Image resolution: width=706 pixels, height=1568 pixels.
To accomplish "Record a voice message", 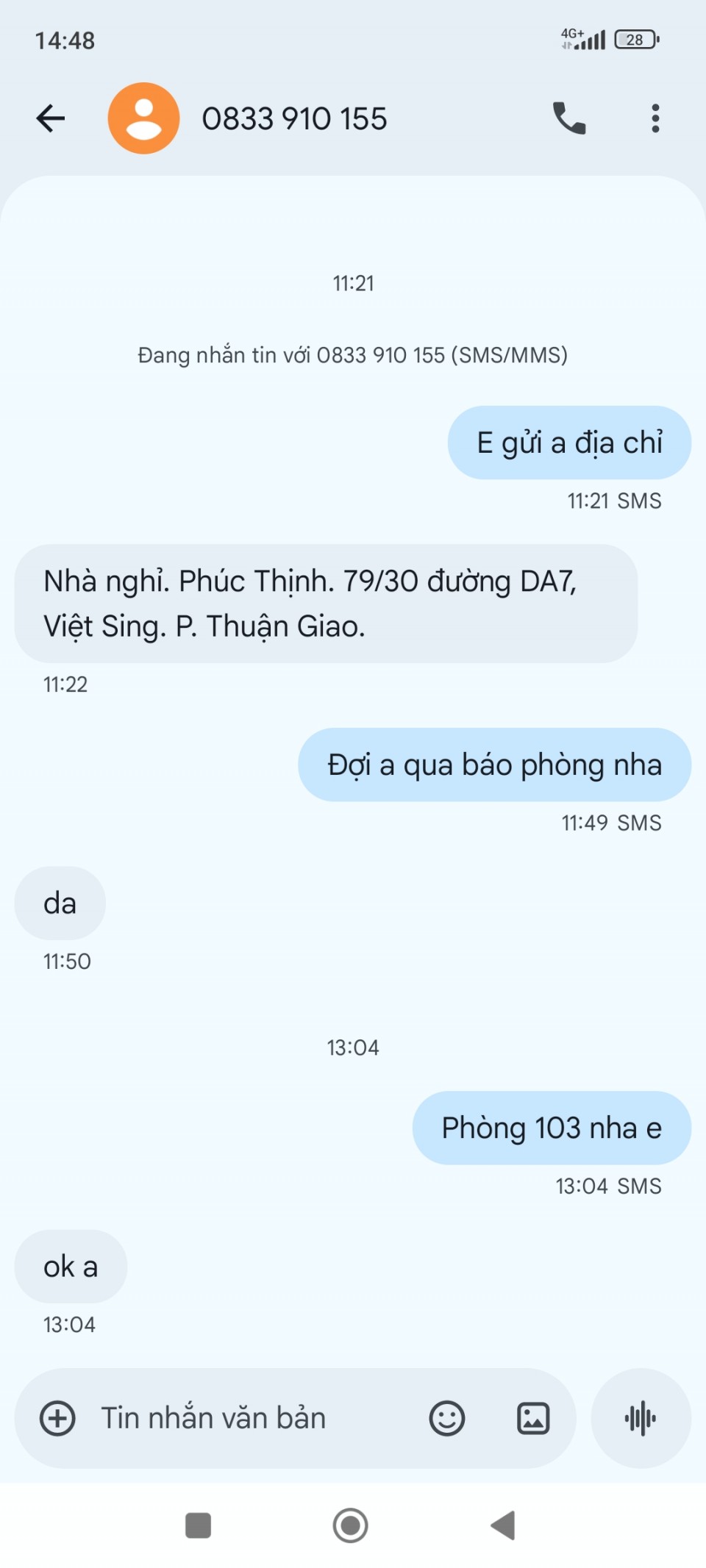I will (641, 1418).
